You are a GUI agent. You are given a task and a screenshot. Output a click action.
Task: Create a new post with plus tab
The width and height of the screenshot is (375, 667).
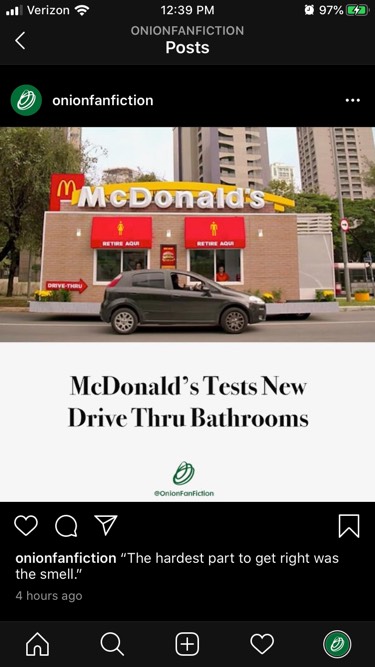(x=187, y=644)
